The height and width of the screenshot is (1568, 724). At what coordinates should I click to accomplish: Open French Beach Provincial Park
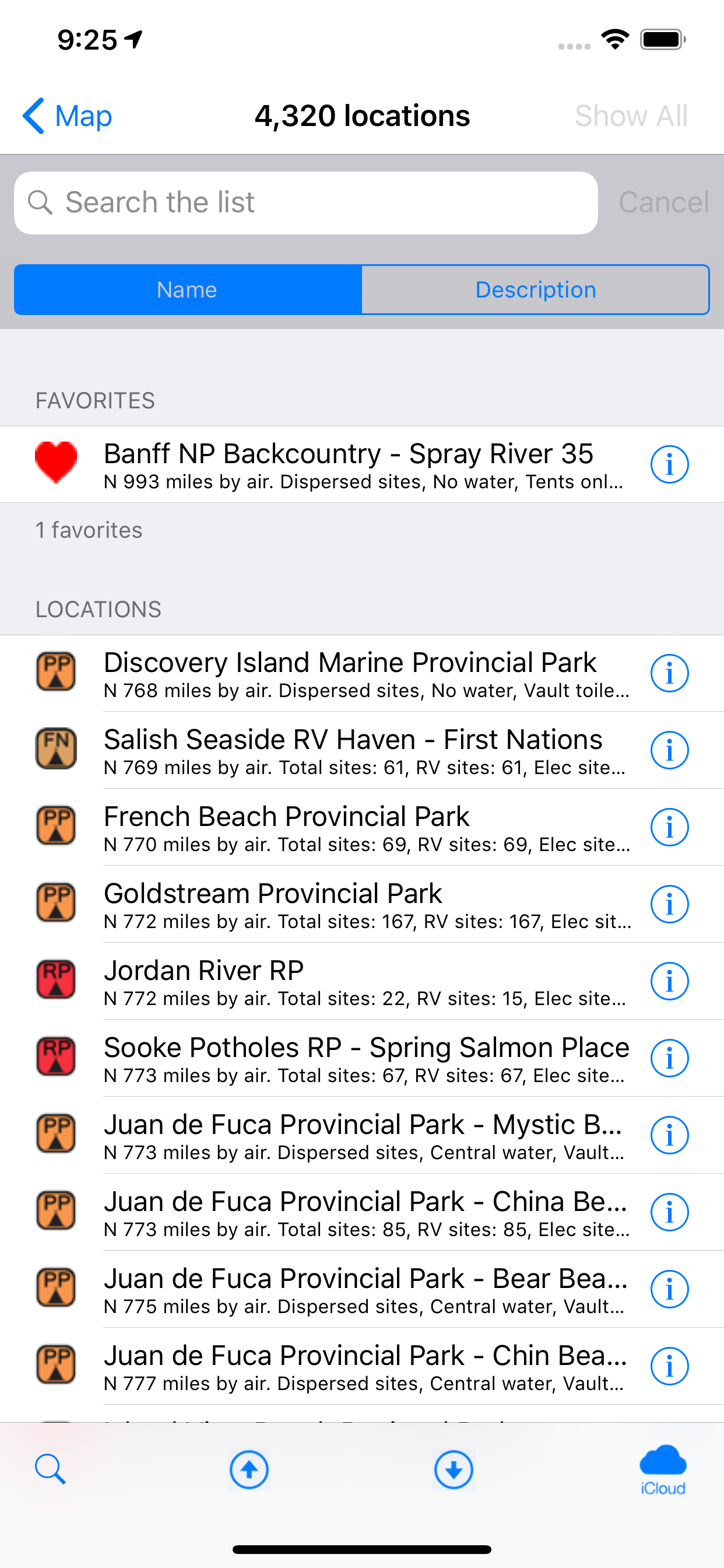[x=362, y=827]
